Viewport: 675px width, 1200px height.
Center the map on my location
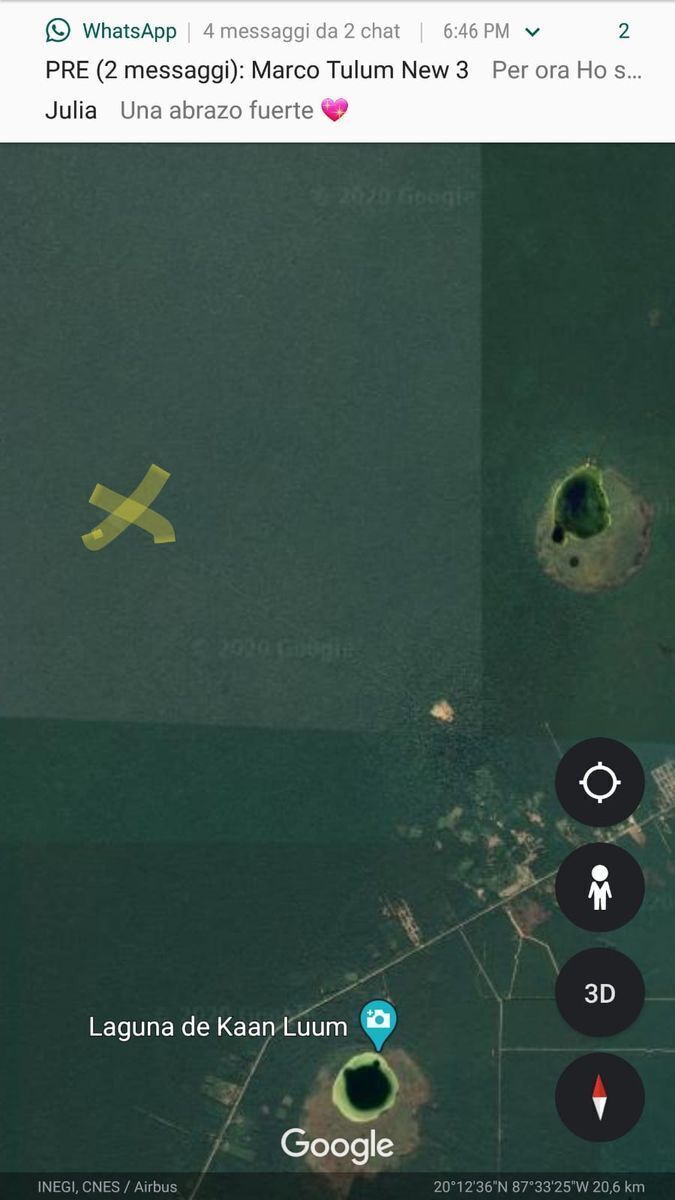tap(599, 782)
